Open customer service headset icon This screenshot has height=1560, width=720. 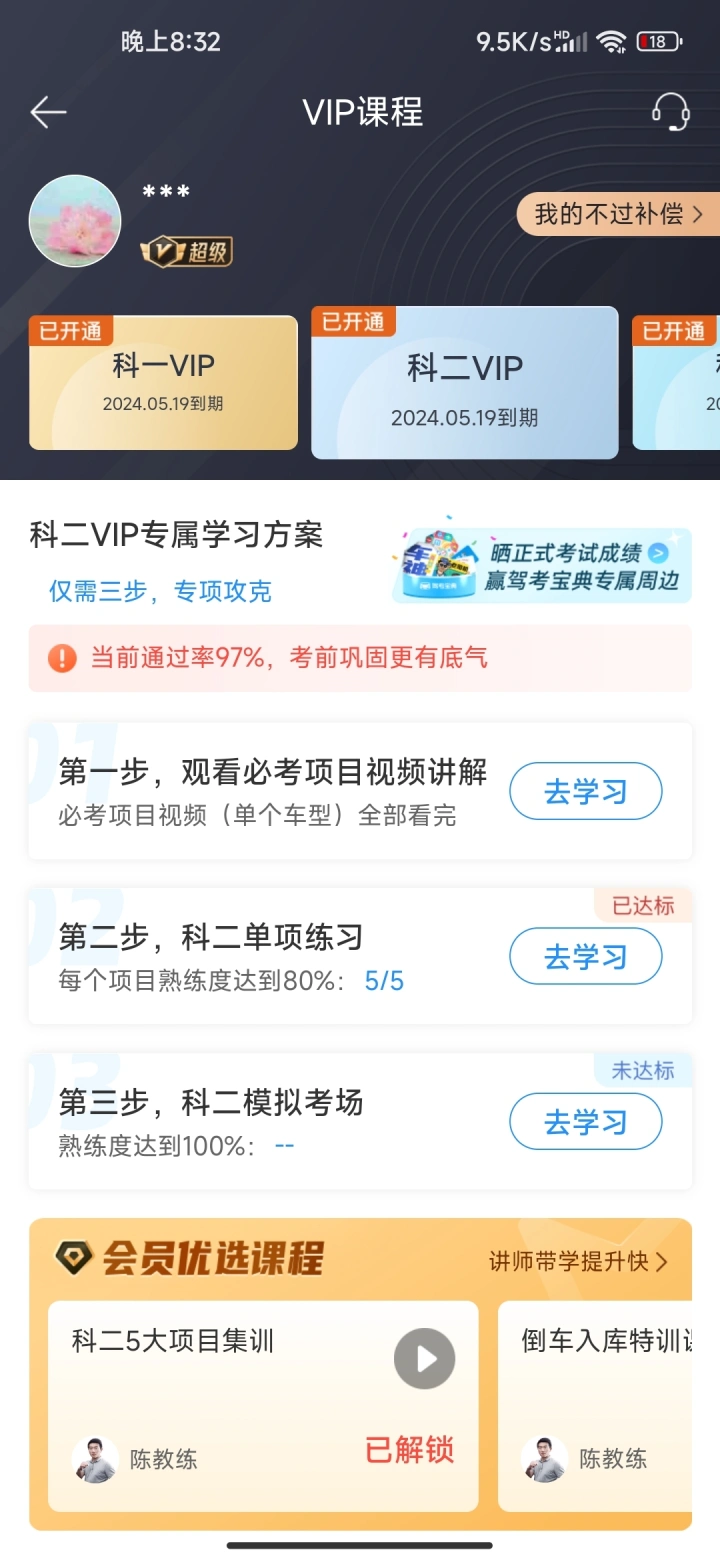coord(670,112)
